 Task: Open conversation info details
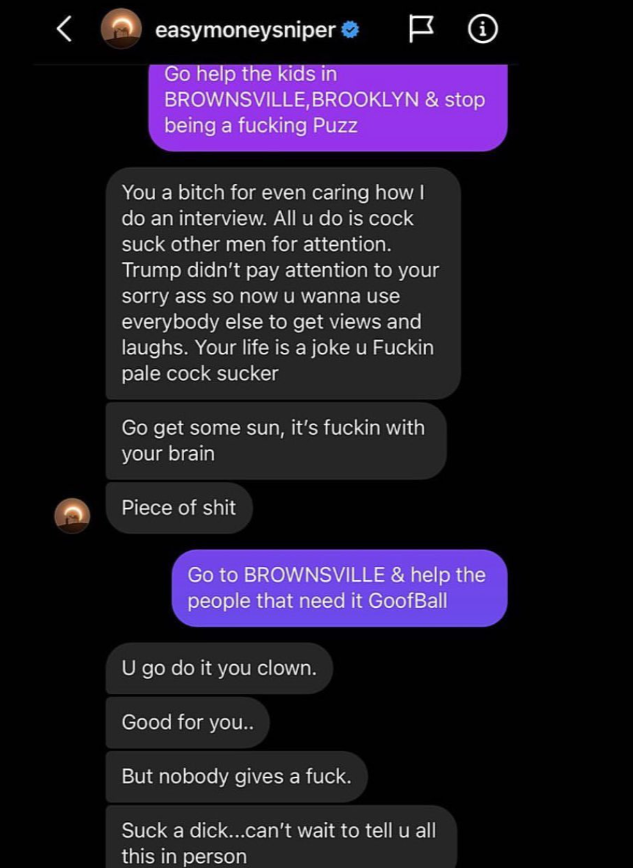(x=482, y=31)
